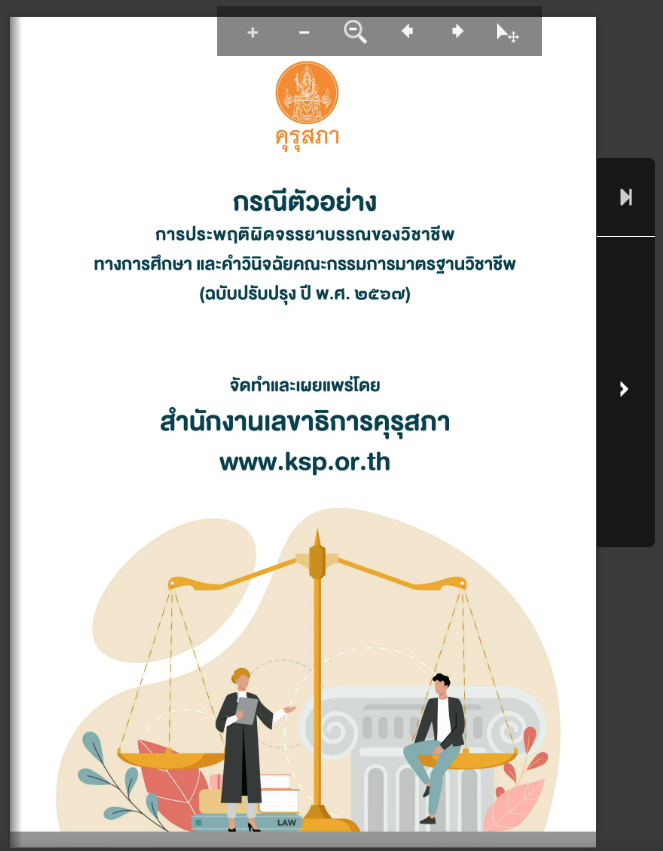Zoom in with the plus icon
The image size is (663, 851).
[253, 32]
